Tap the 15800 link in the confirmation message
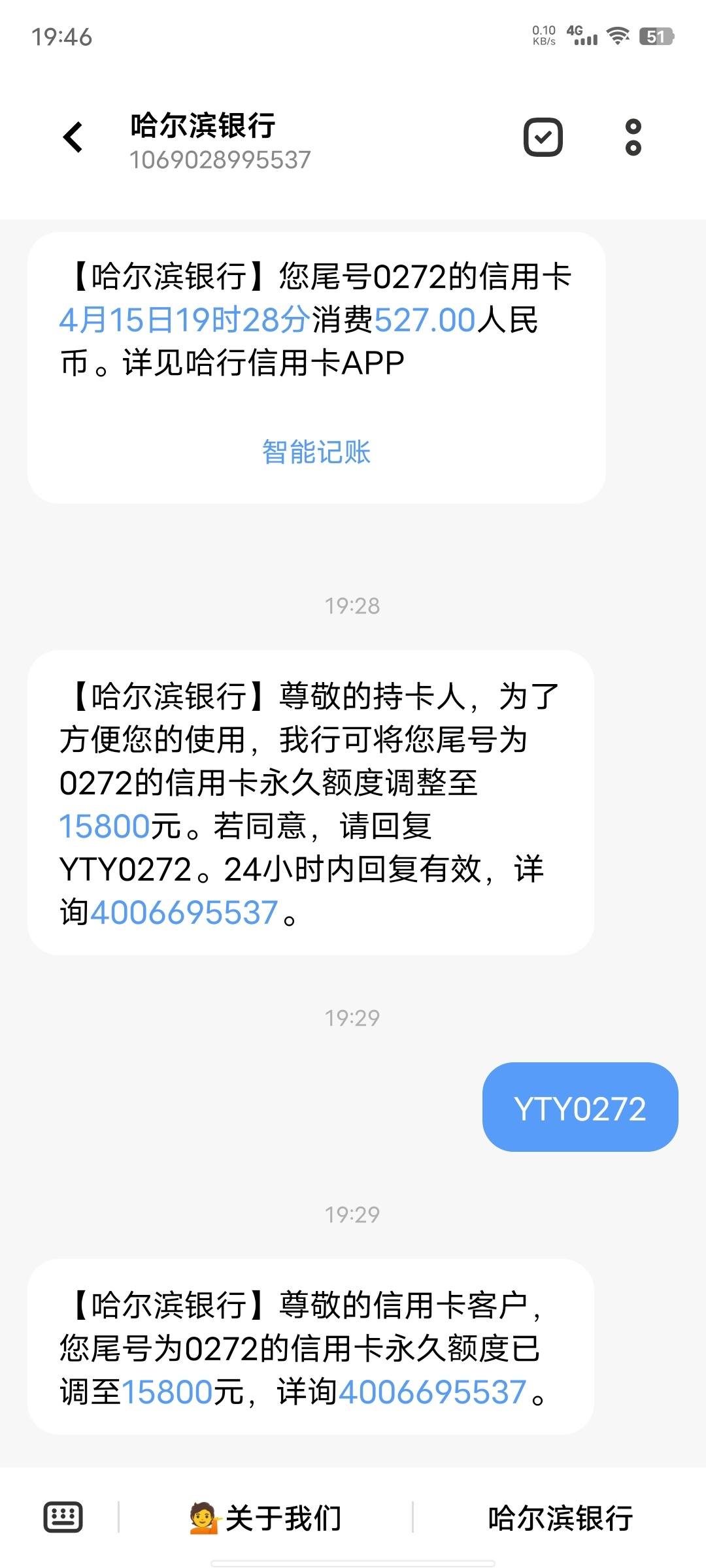 (167, 1392)
